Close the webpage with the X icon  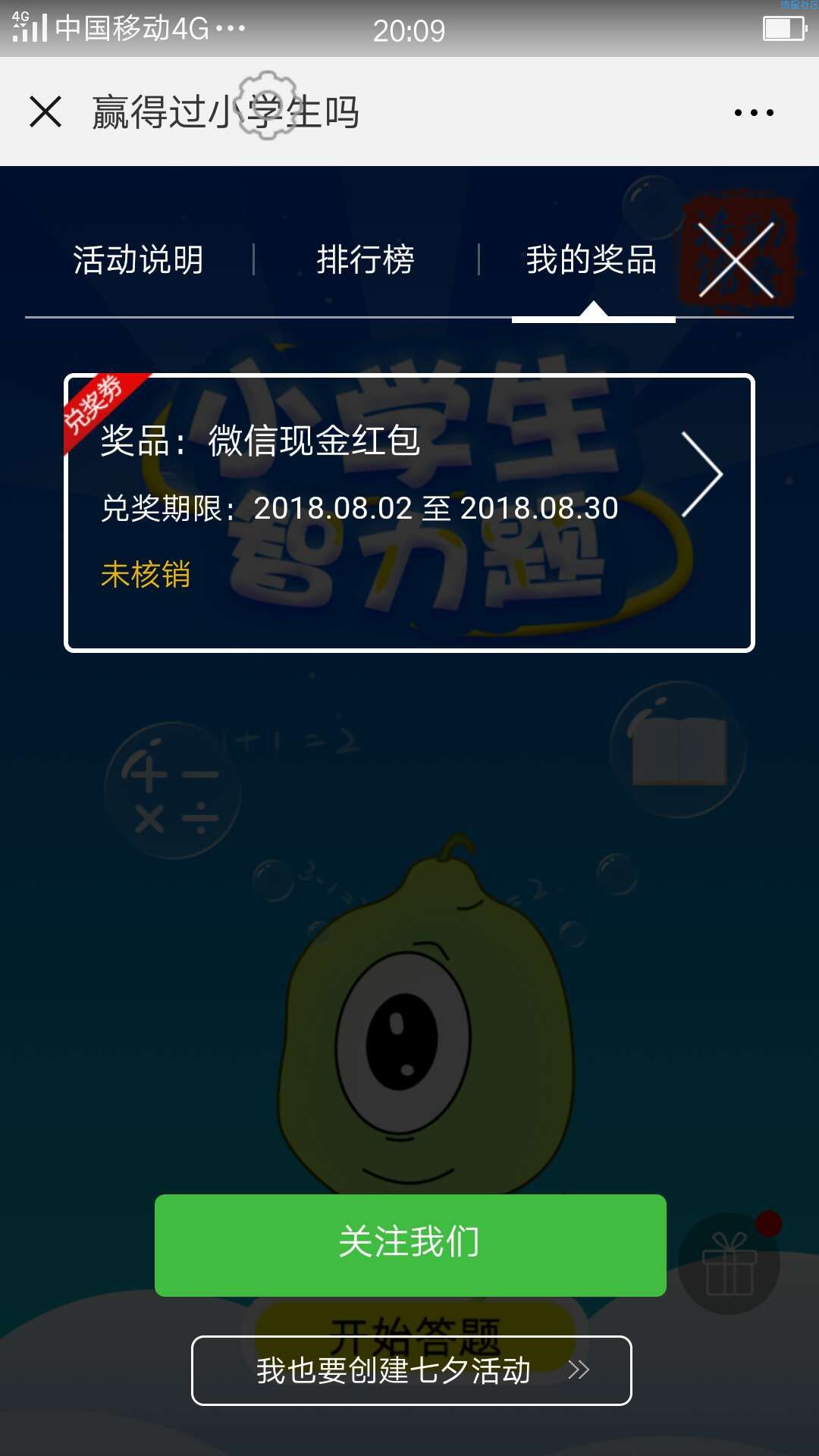(x=45, y=112)
